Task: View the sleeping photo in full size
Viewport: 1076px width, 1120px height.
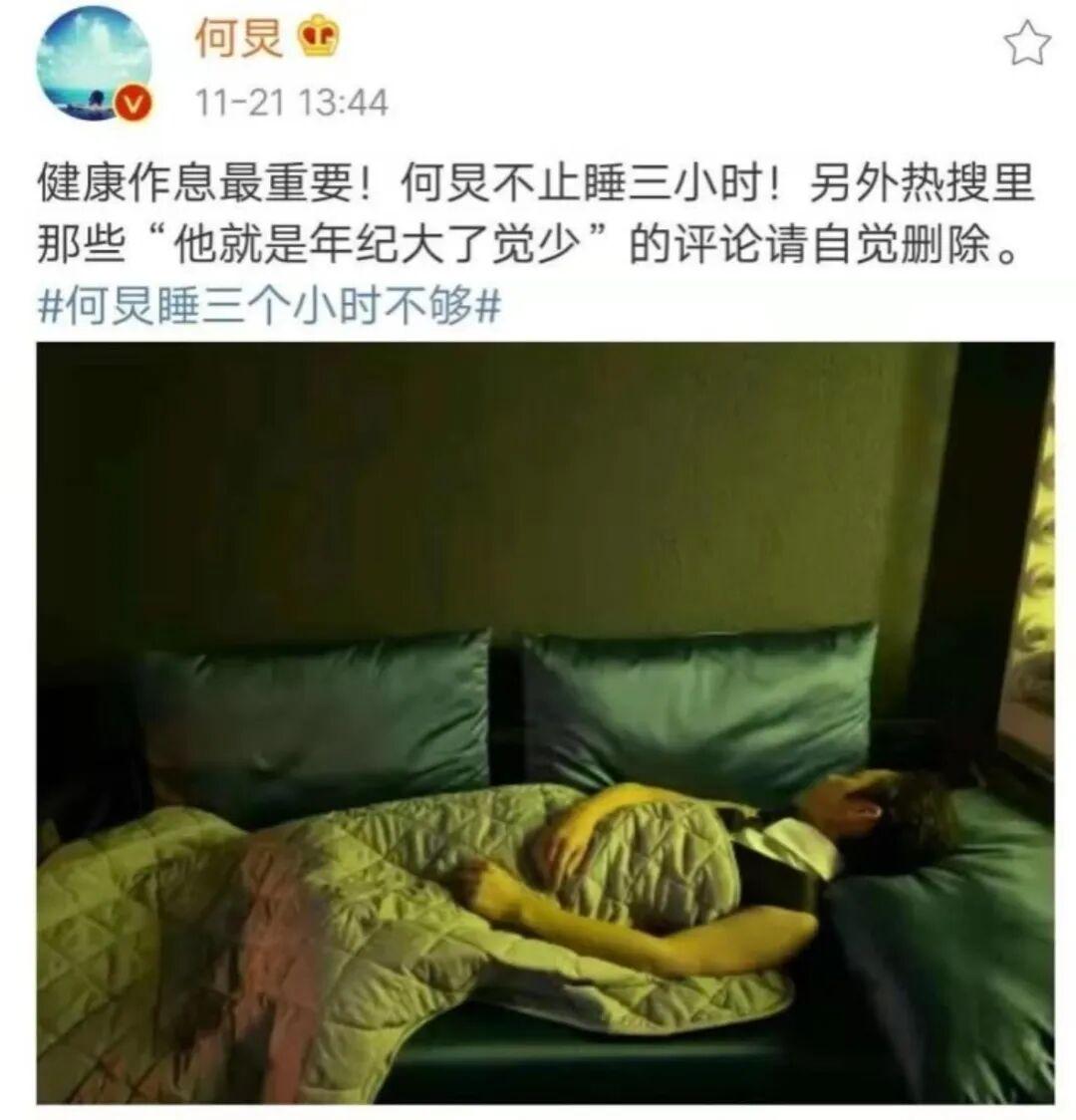Action: tap(545, 722)
